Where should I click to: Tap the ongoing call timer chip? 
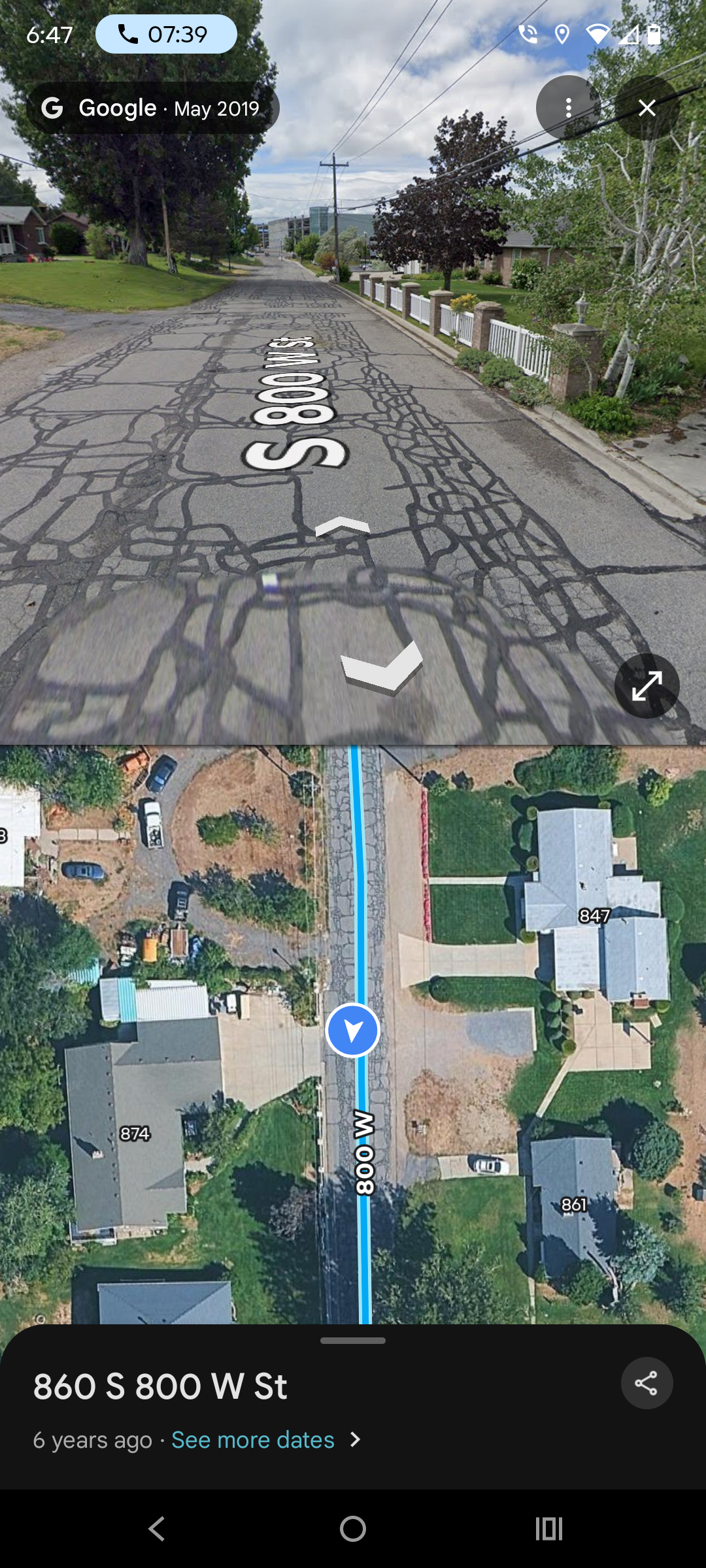[166, 34]
